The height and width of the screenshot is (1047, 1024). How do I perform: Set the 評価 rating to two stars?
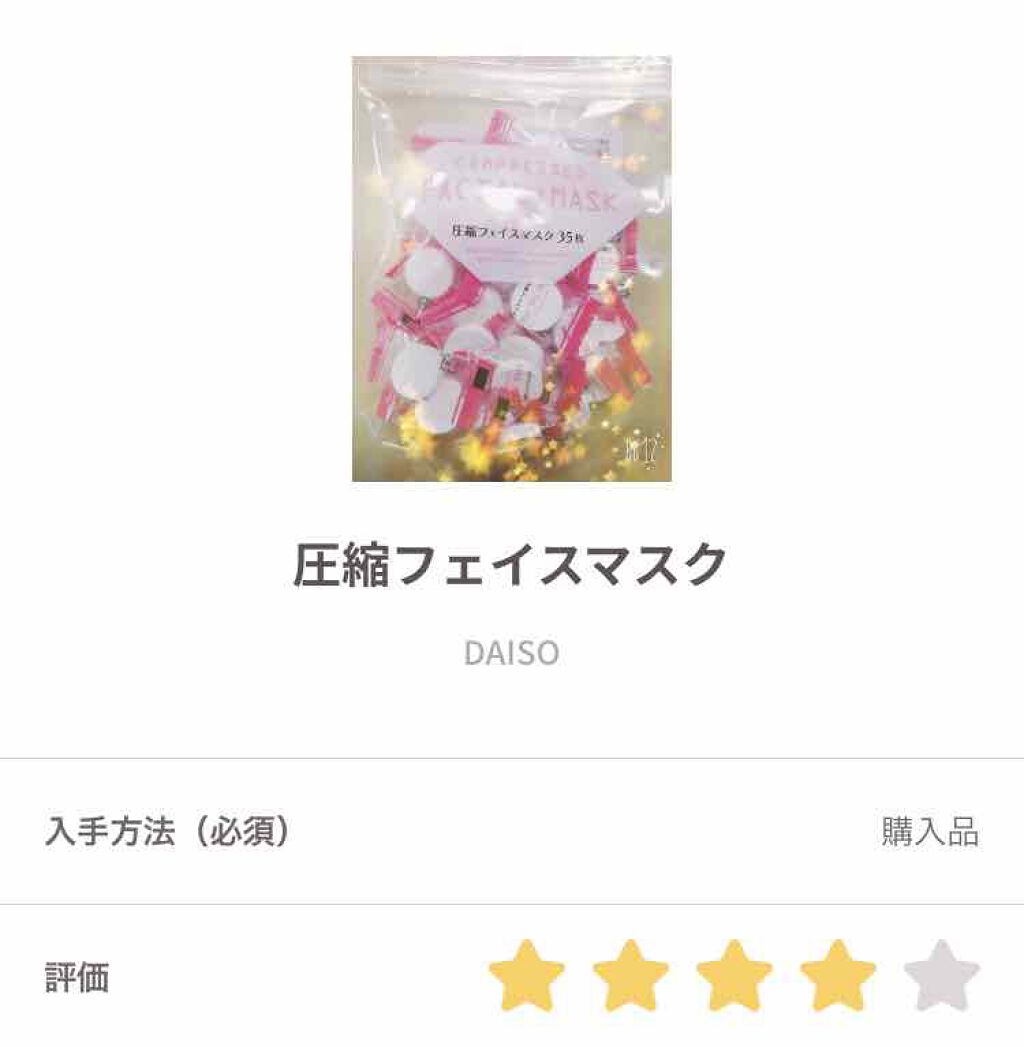coord(631,976)
